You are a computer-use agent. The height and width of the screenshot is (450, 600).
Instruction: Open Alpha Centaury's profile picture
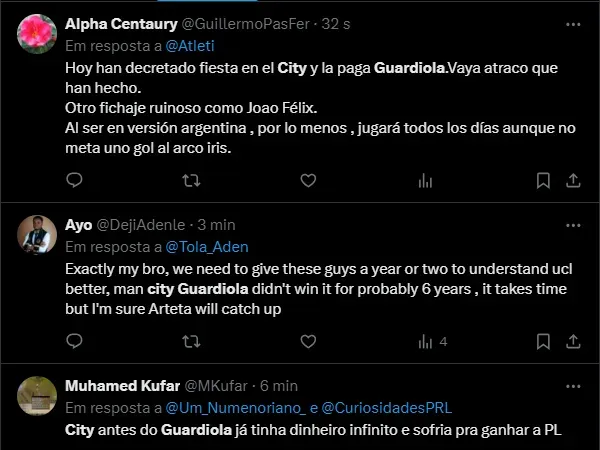[x=37, y=34]
